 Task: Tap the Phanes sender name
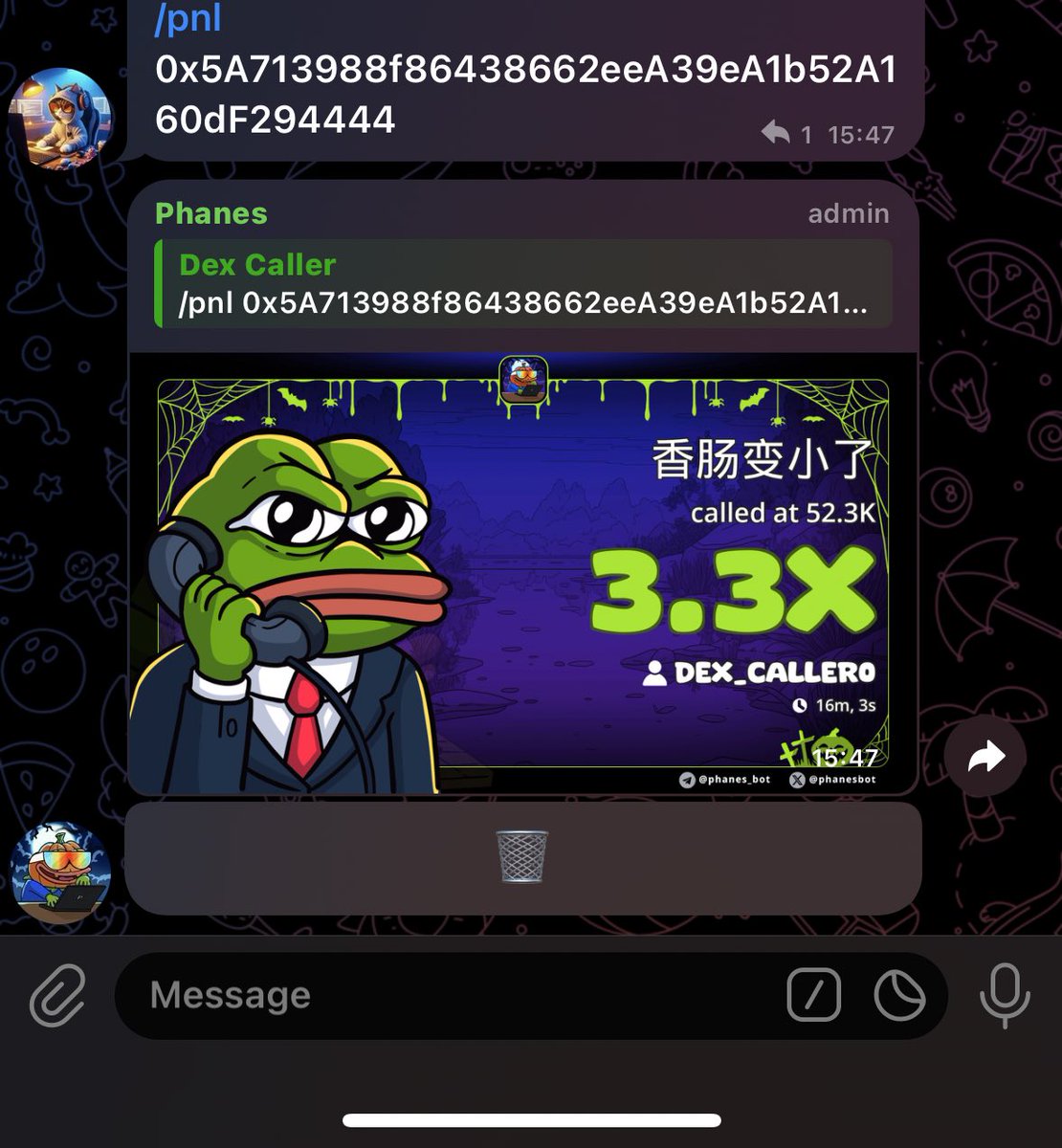tap(210, 214)
